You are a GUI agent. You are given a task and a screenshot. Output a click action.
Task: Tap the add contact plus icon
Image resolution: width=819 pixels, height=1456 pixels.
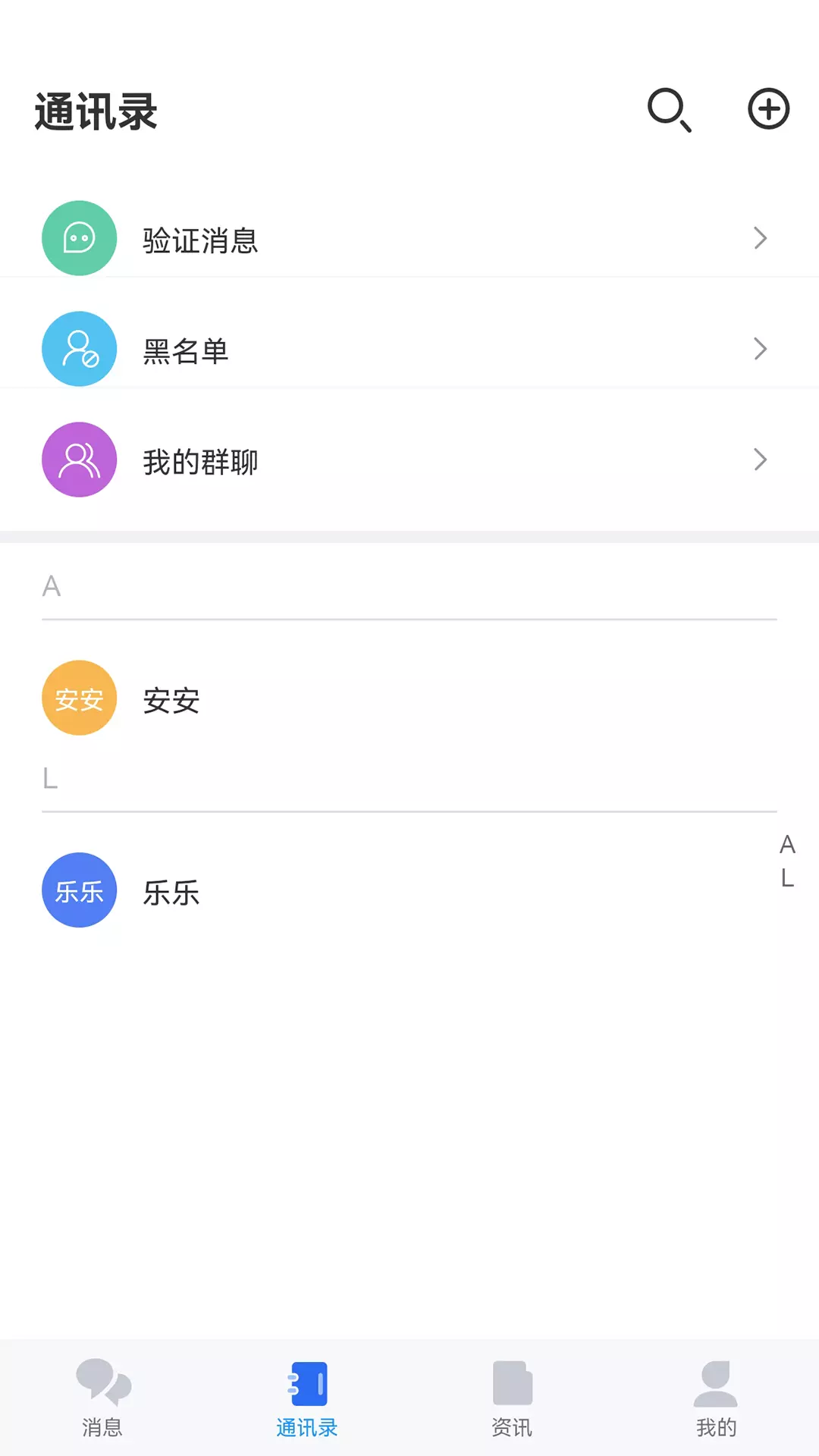coord(769,109)
